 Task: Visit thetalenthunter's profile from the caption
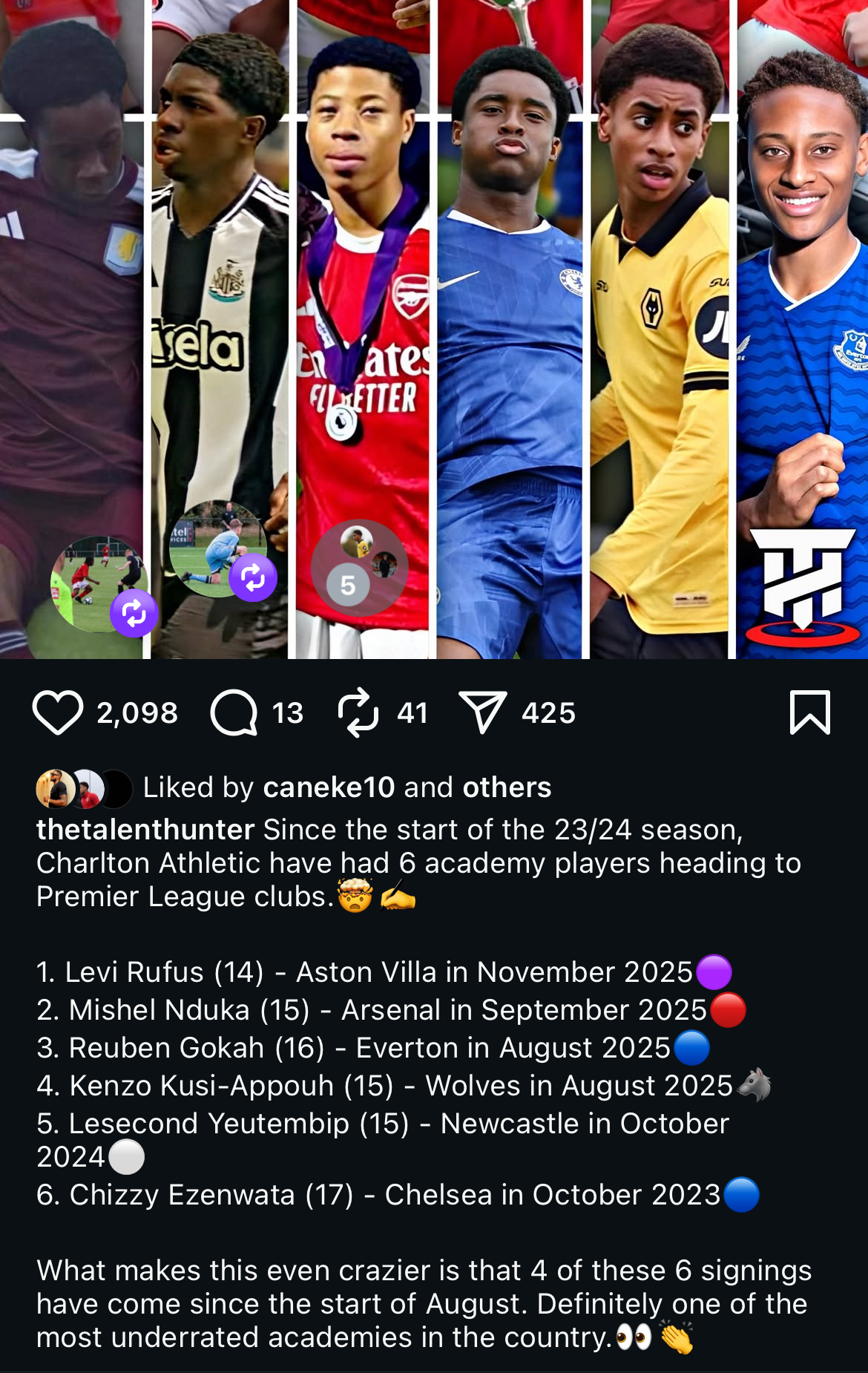pos(145,830)
